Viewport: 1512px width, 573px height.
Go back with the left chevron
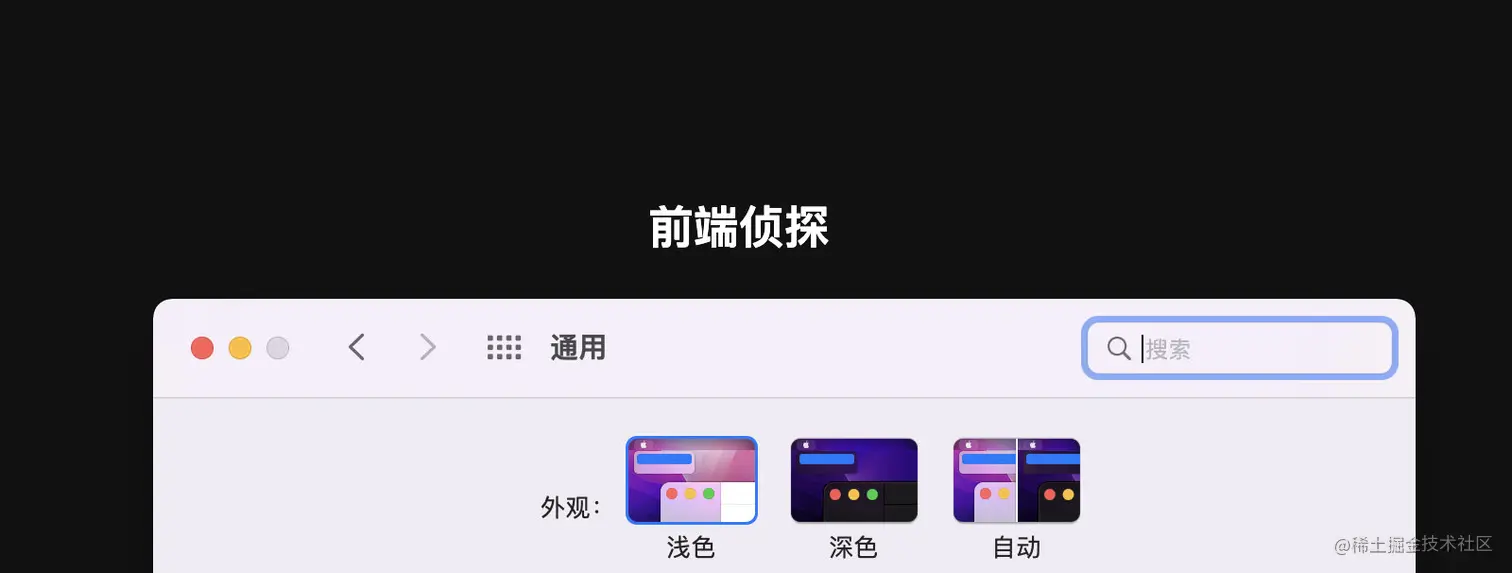tap(357, 347)
